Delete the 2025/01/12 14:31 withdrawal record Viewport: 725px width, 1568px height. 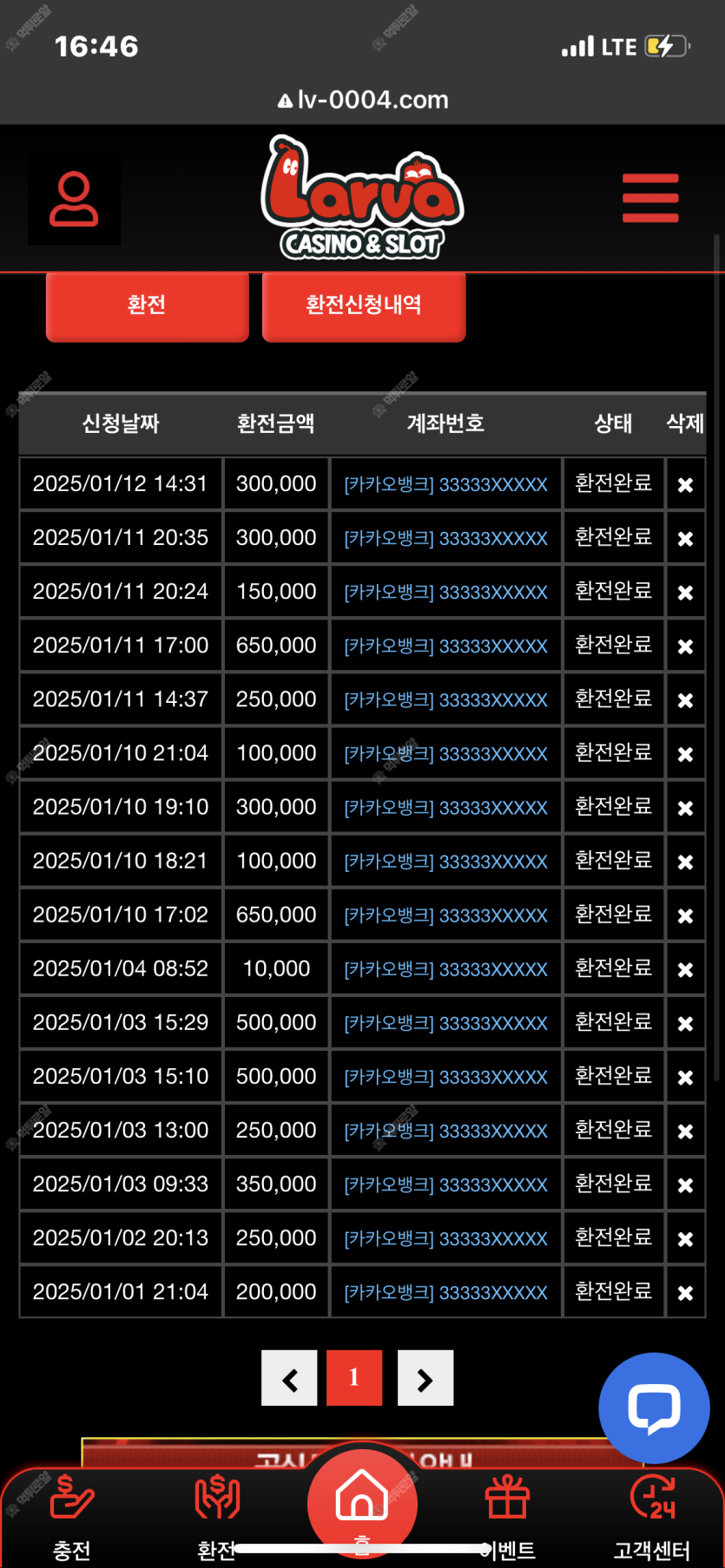click(x=685, y=484)
